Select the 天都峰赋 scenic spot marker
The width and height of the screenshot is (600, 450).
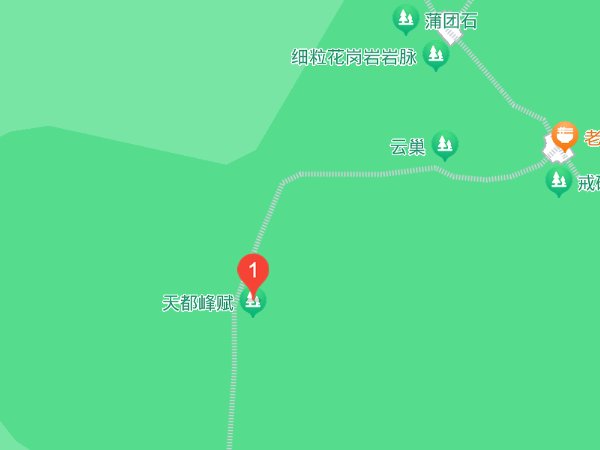coord(254,303)
